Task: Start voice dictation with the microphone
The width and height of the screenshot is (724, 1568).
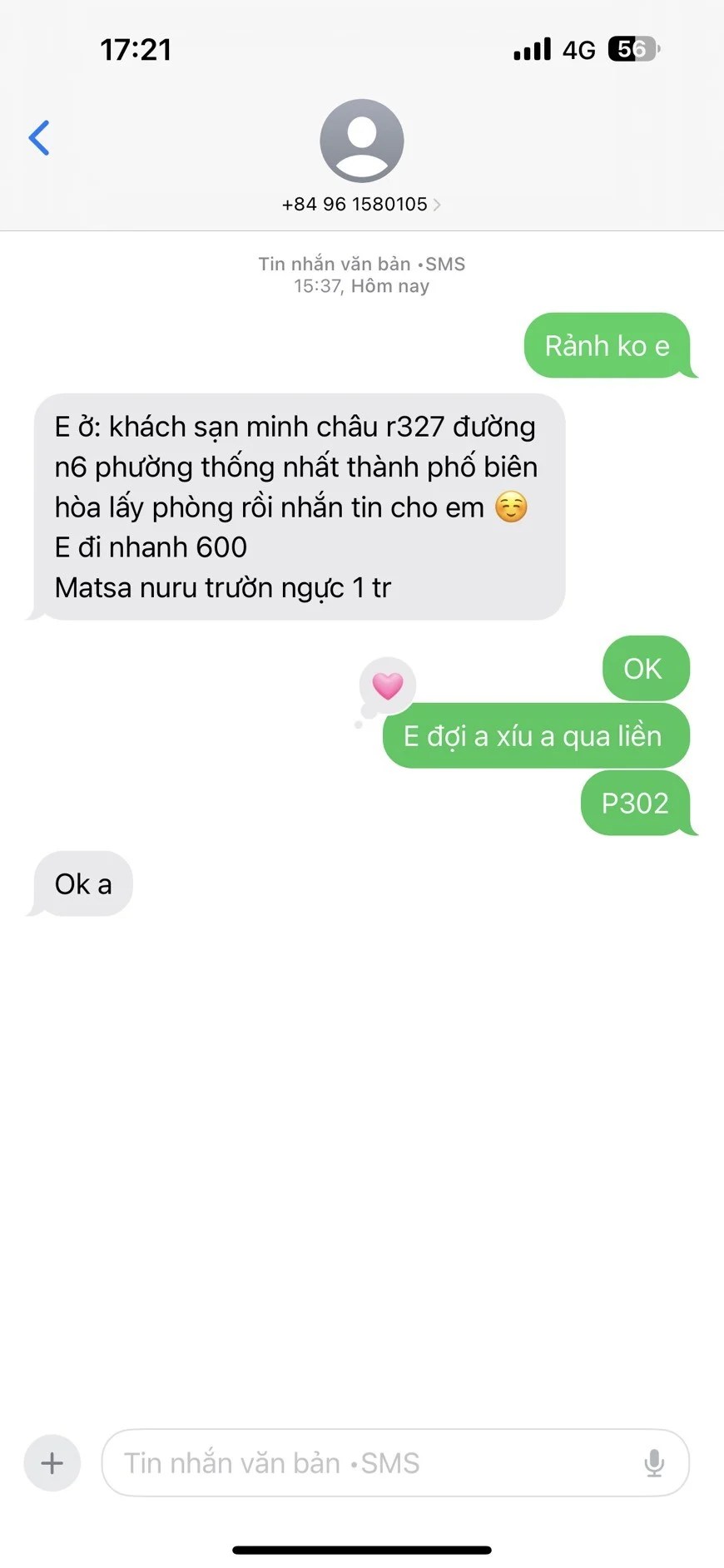Action: pos(654,1462)
